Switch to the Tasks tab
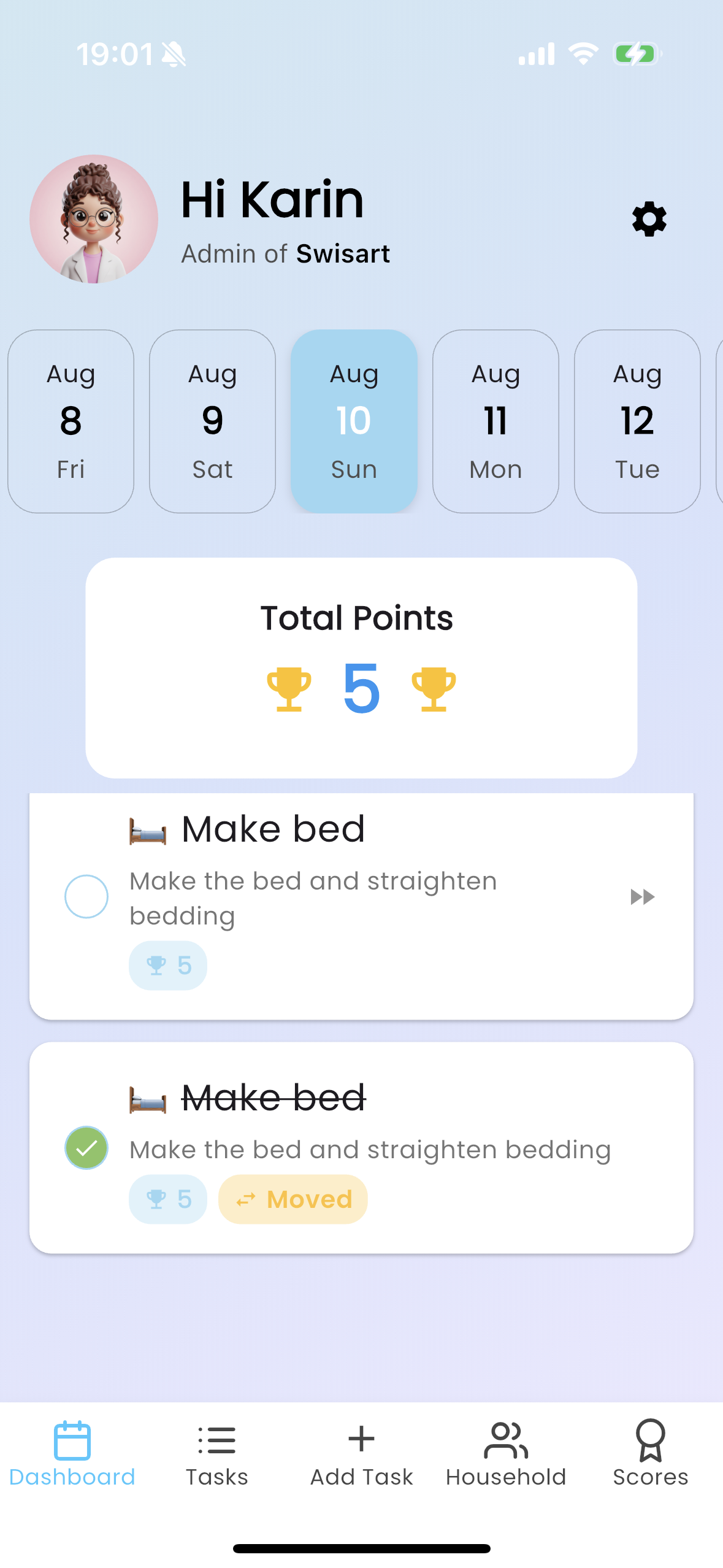Image resolution: width=723 pixels, height=1568 pixels. pos(217,1438)
